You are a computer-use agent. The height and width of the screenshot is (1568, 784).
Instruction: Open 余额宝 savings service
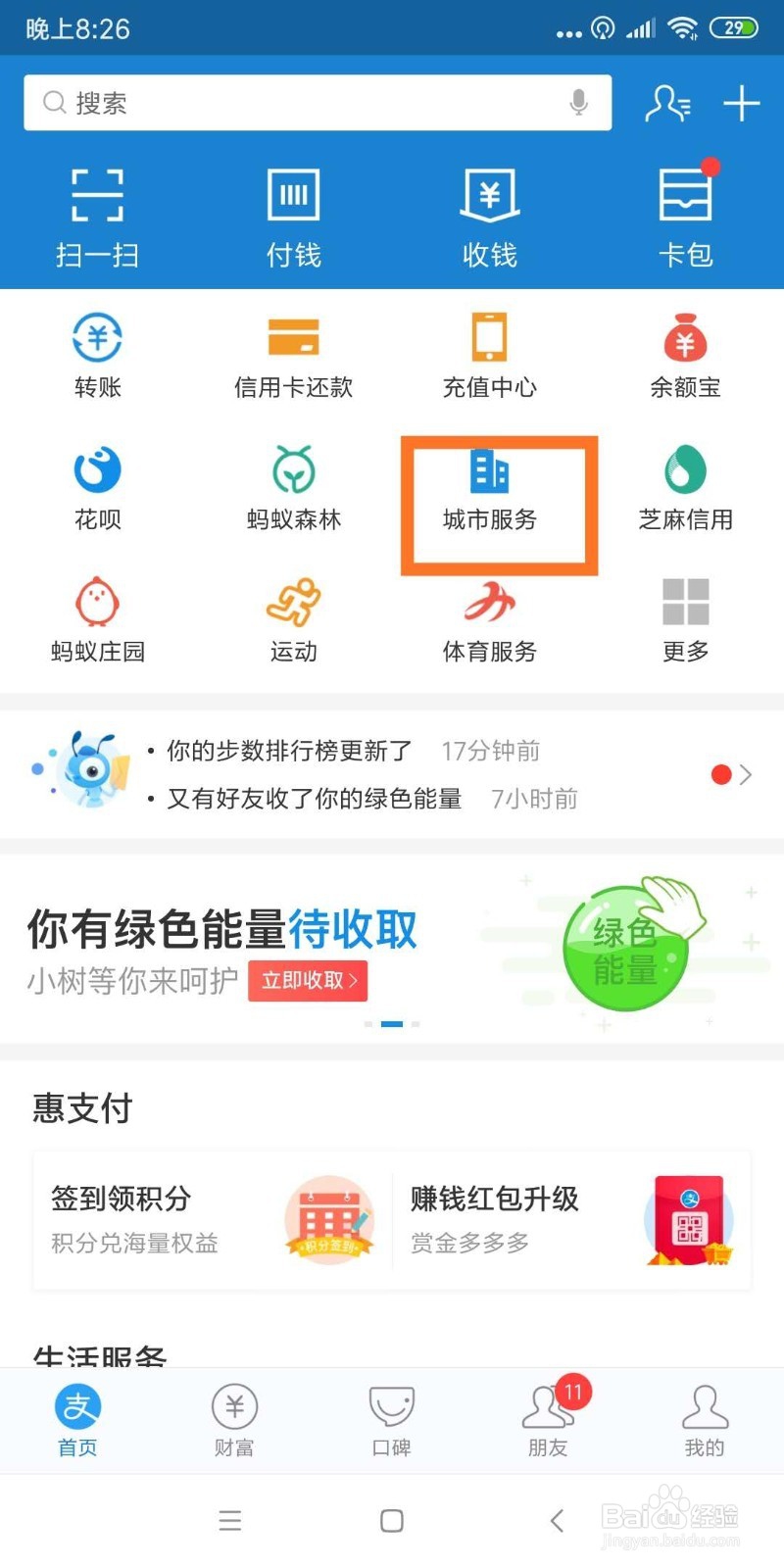click(x=685, y=353)
